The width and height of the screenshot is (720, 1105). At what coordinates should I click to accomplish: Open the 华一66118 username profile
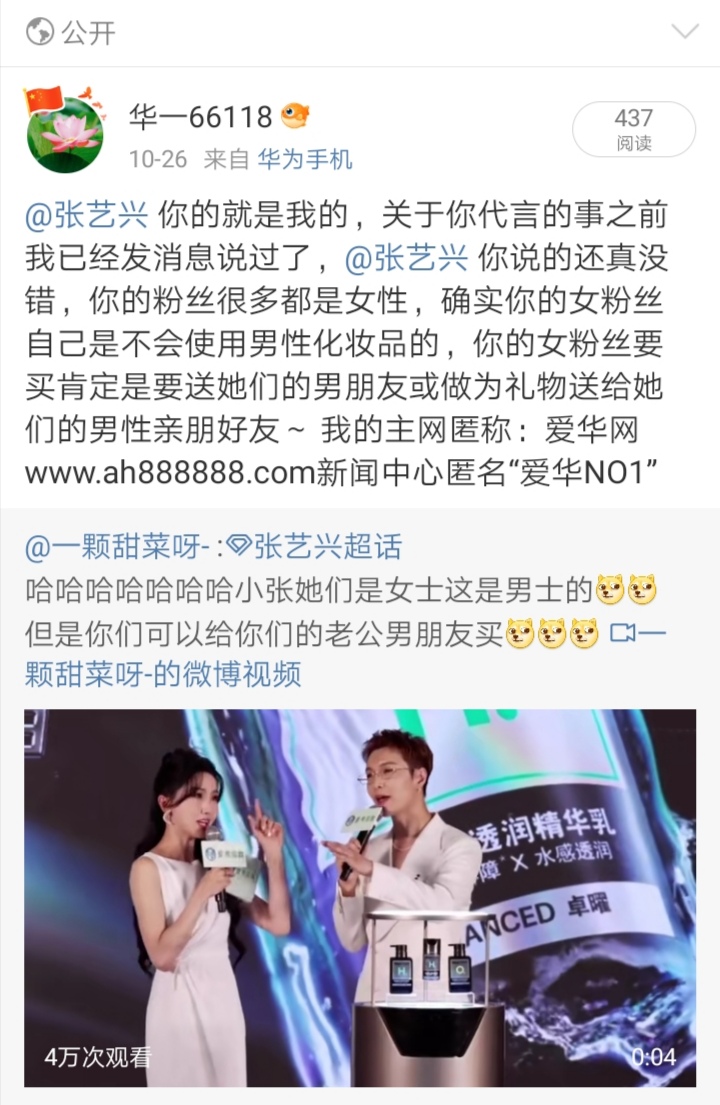tap(200, 117)
